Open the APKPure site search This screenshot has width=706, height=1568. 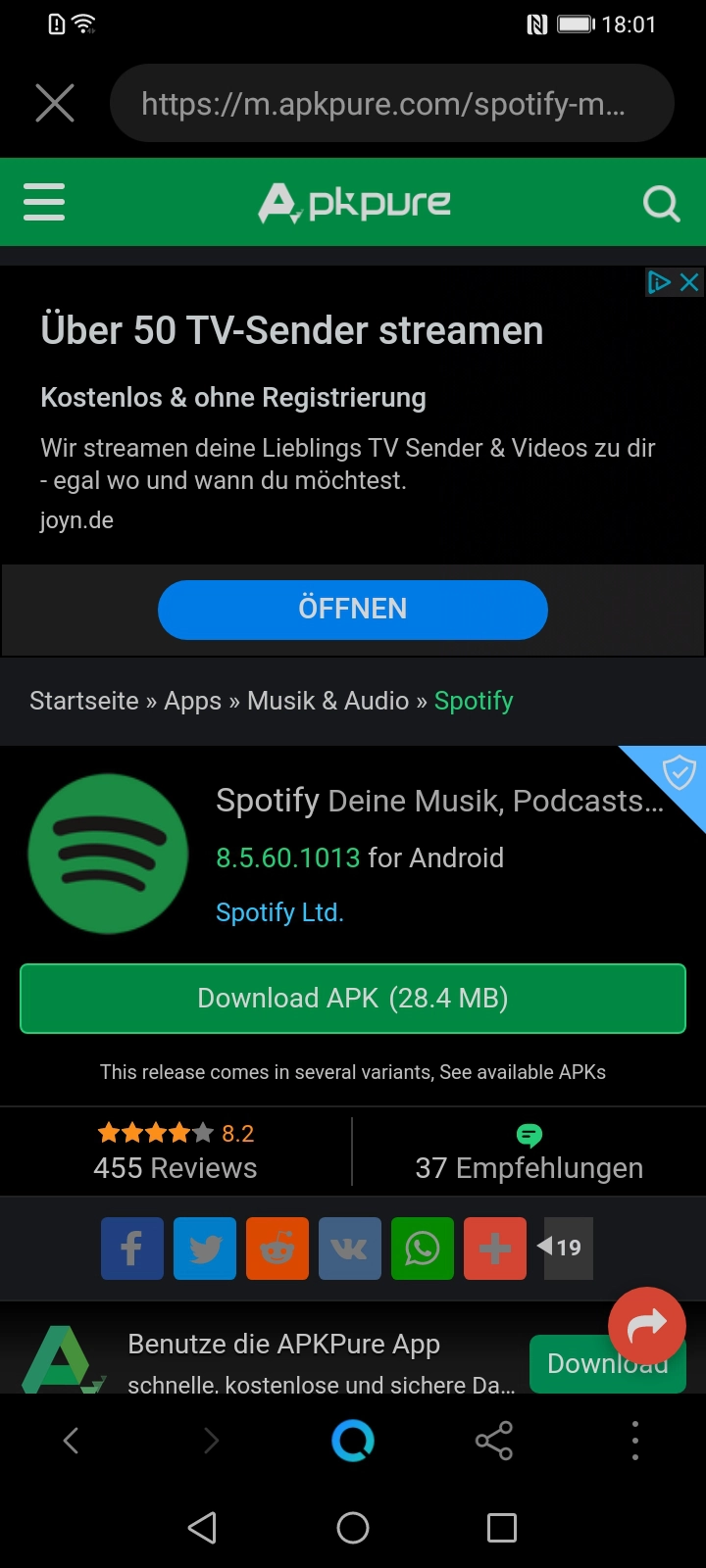tap(661, 203)
